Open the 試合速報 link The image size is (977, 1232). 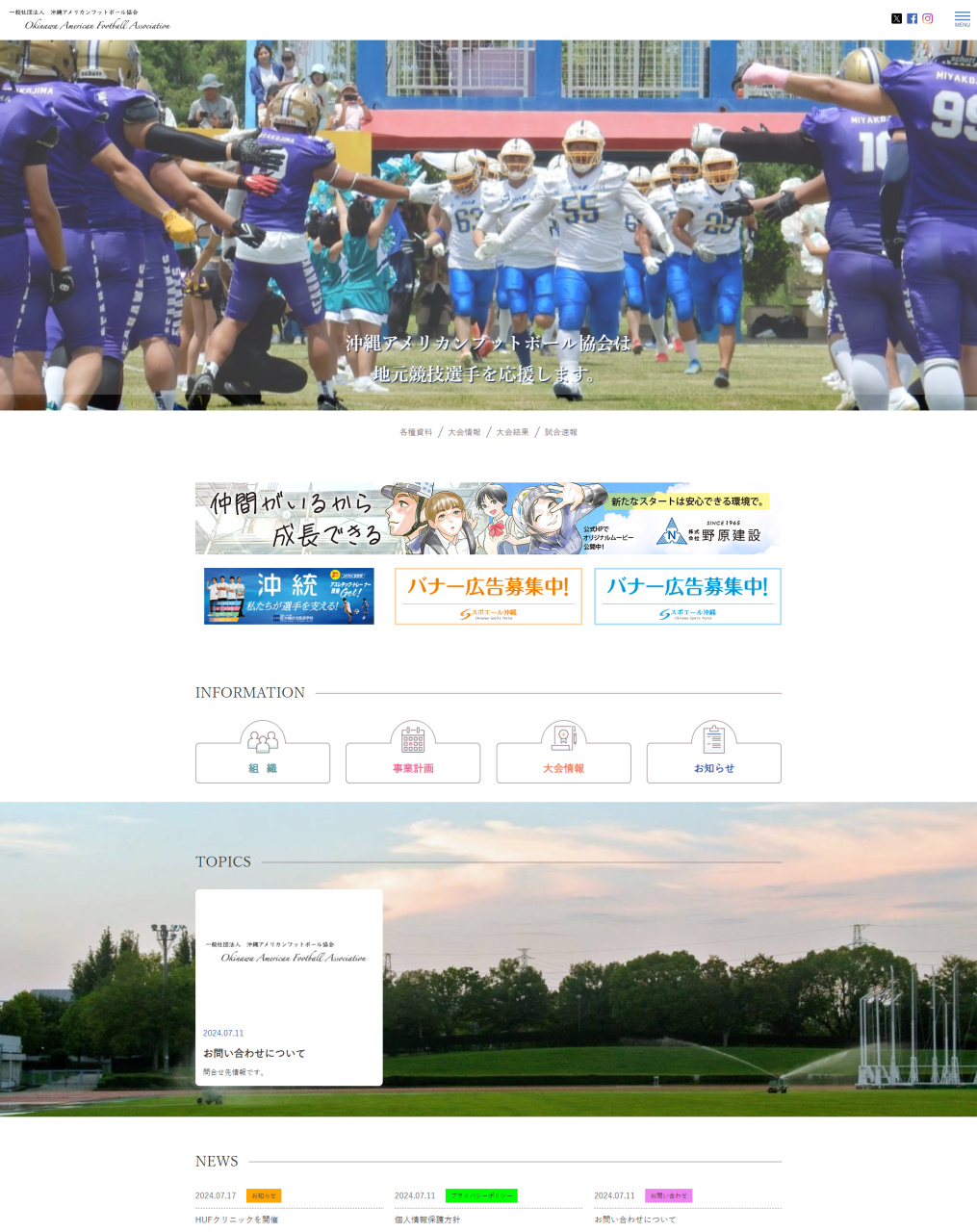561,432
